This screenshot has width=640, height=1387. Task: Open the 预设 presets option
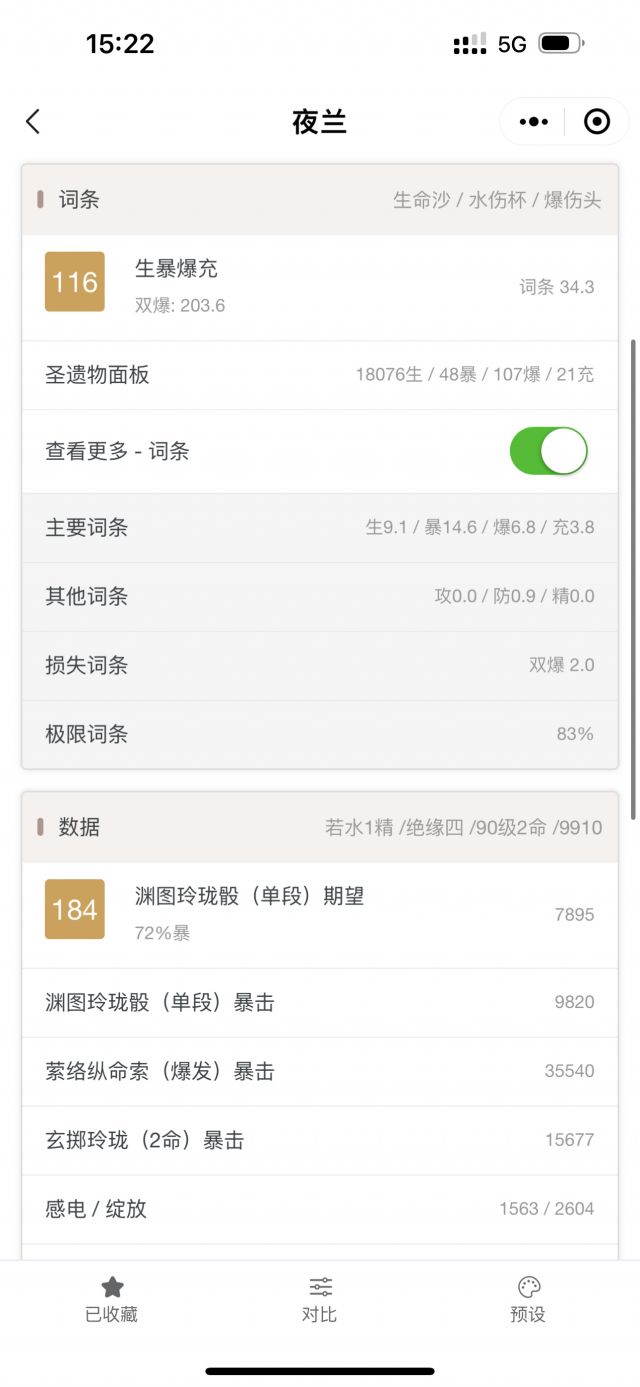pos(528,1300)
